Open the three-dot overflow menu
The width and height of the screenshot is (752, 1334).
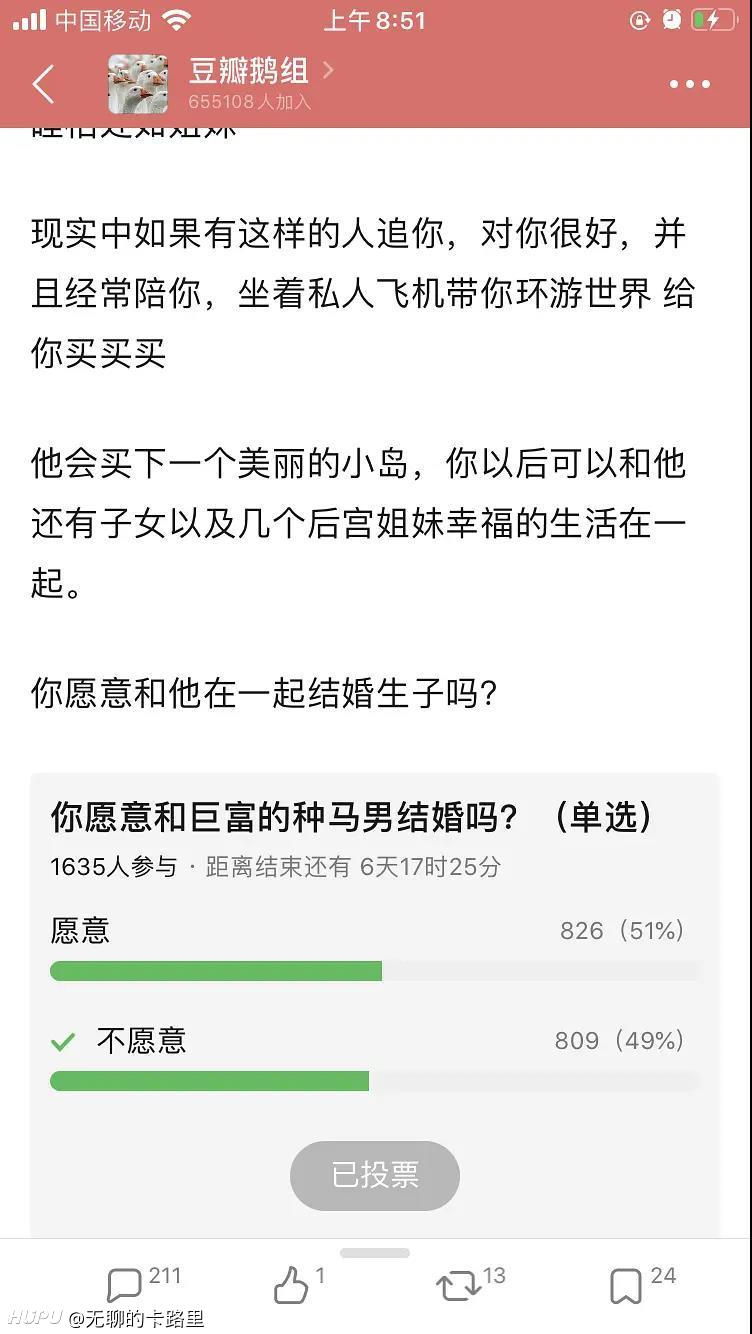coord(689,84)
